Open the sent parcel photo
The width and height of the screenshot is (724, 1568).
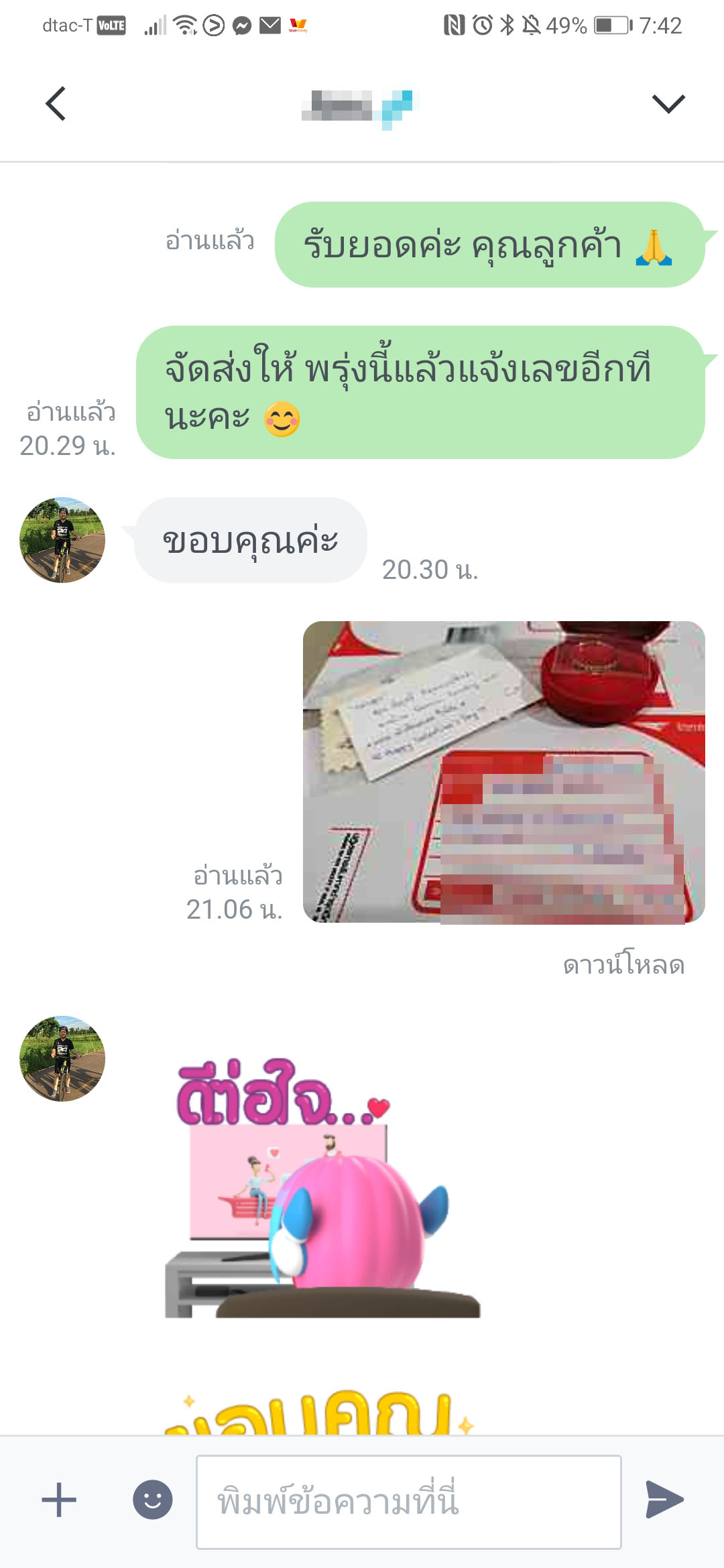[x=503, y=772]
